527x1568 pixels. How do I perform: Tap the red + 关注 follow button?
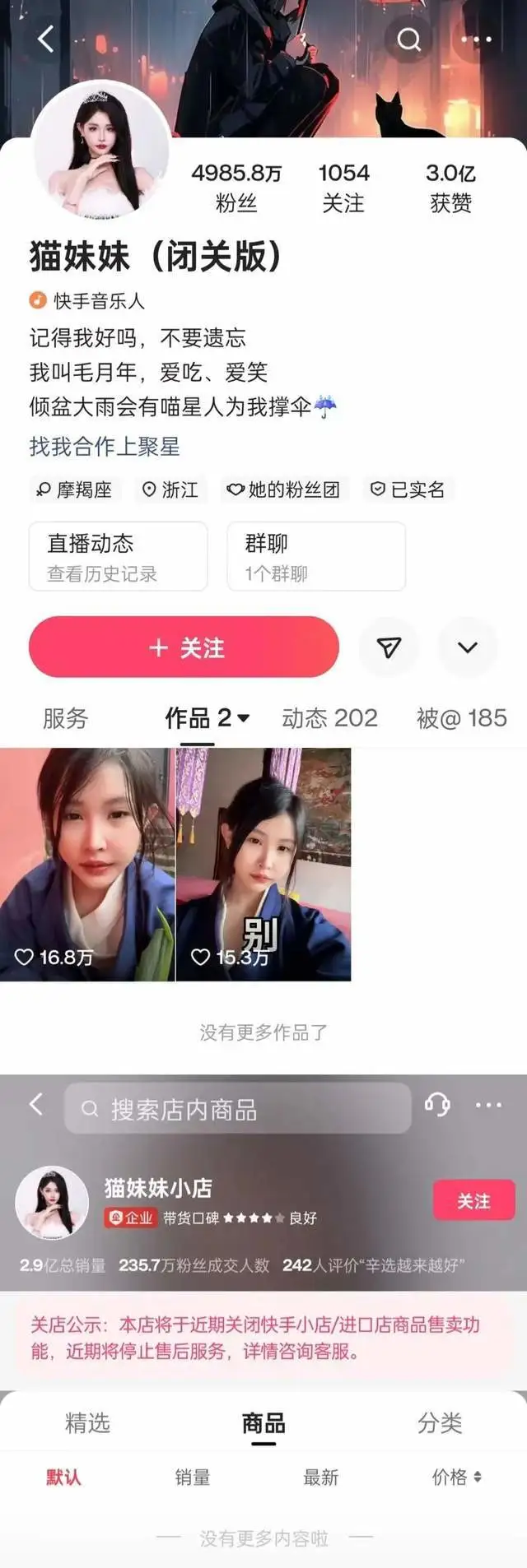pos(184,647)
